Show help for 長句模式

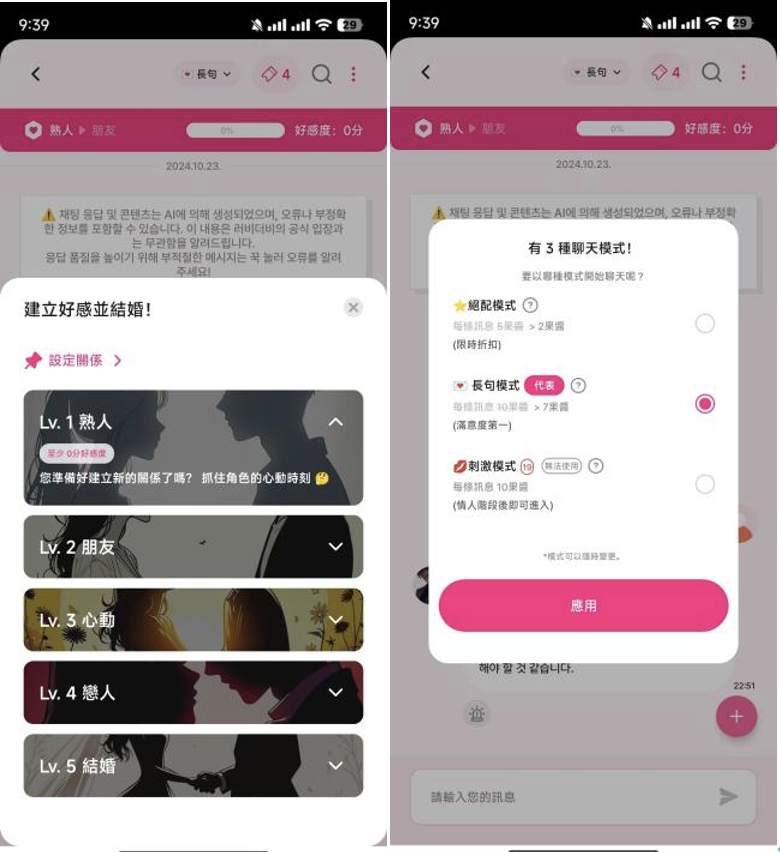point(578,385)
